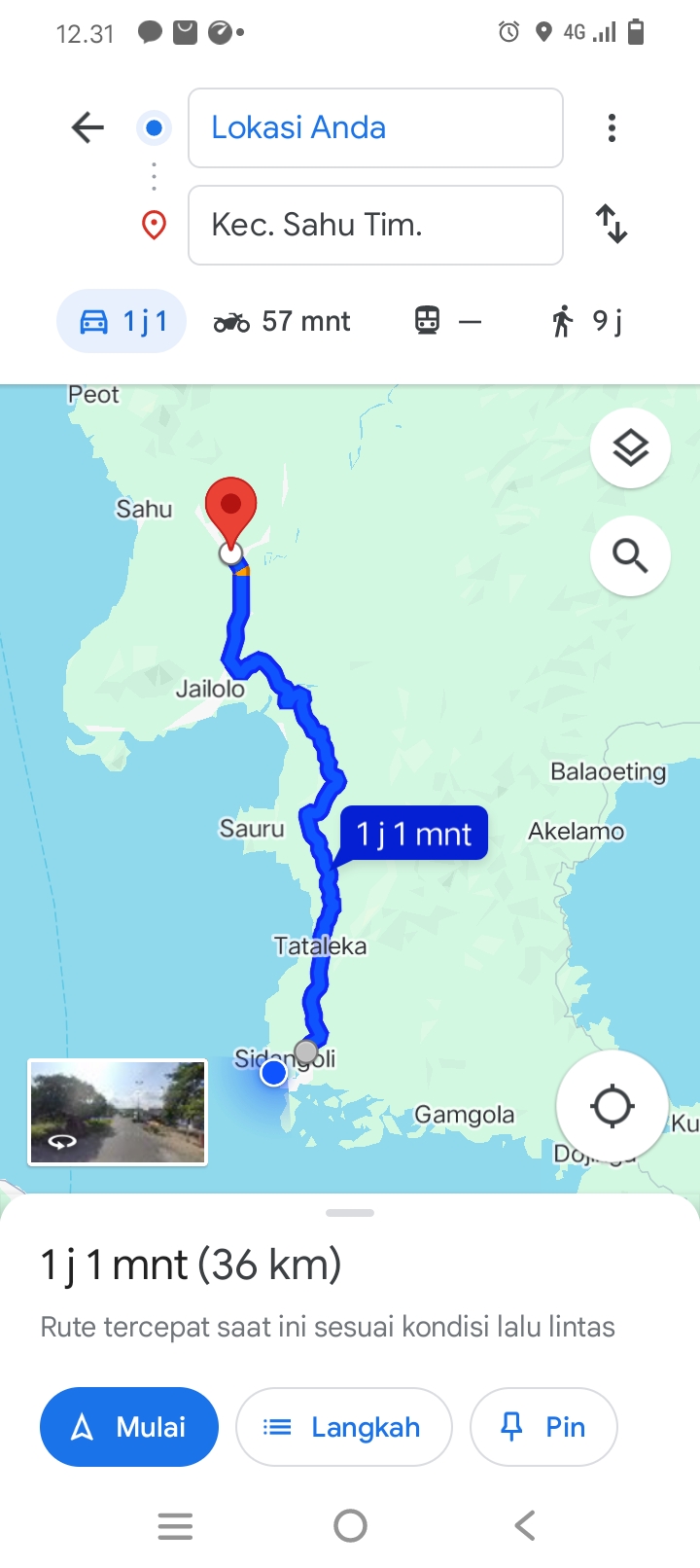Swap the start and destination locations

pos(612,224)
